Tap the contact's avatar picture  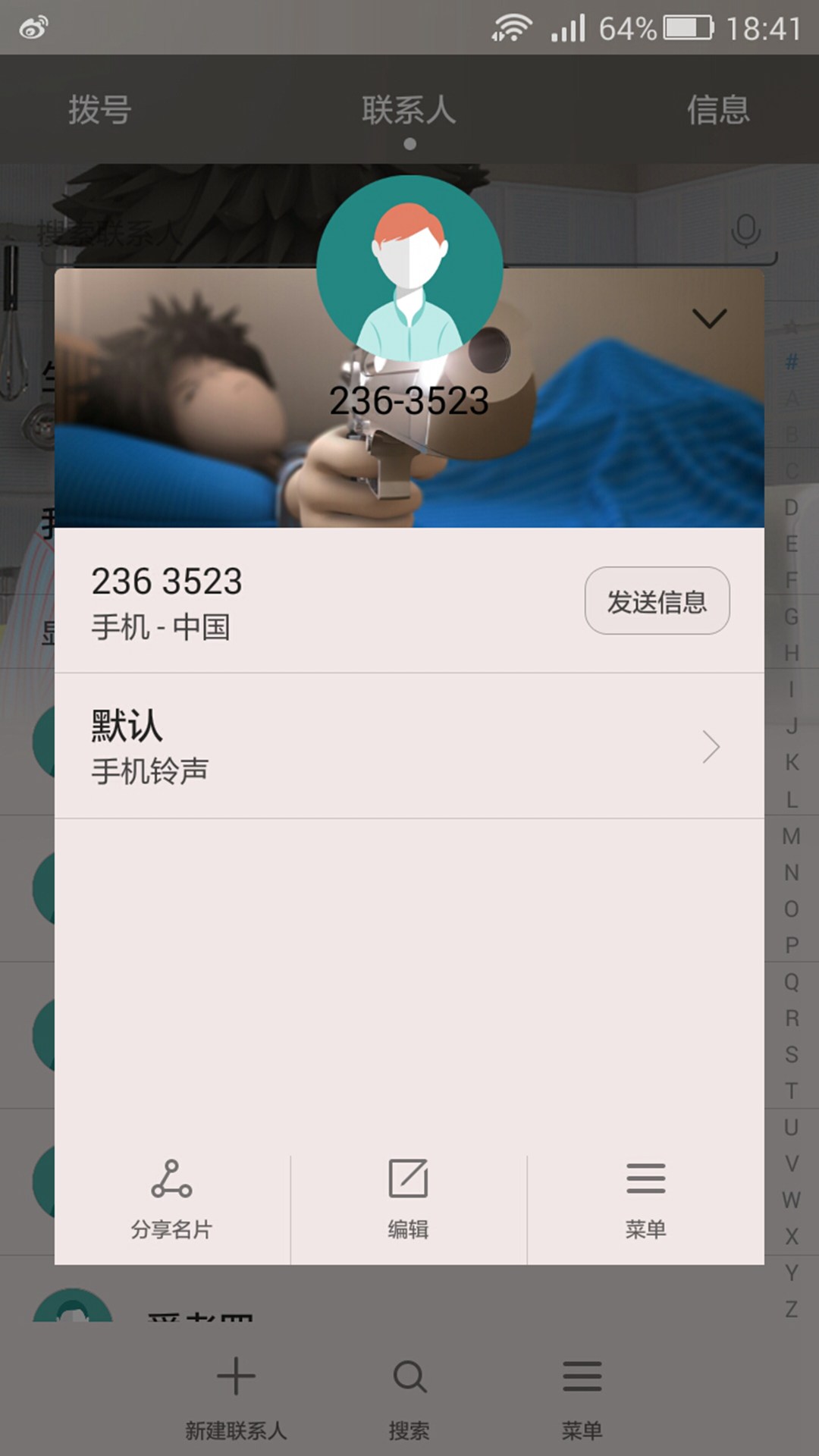(409, 271)
